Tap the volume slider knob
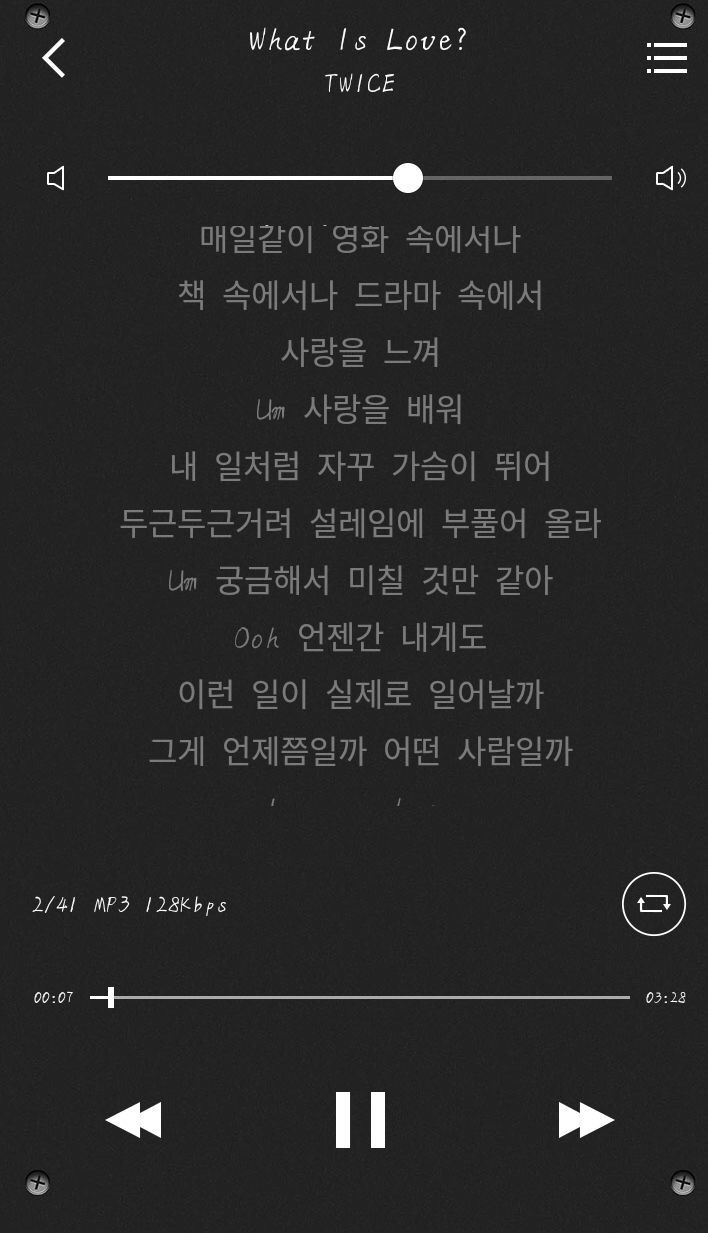Image resolution: width=708 pixels, height=1233 pixels. click(407, 178)
